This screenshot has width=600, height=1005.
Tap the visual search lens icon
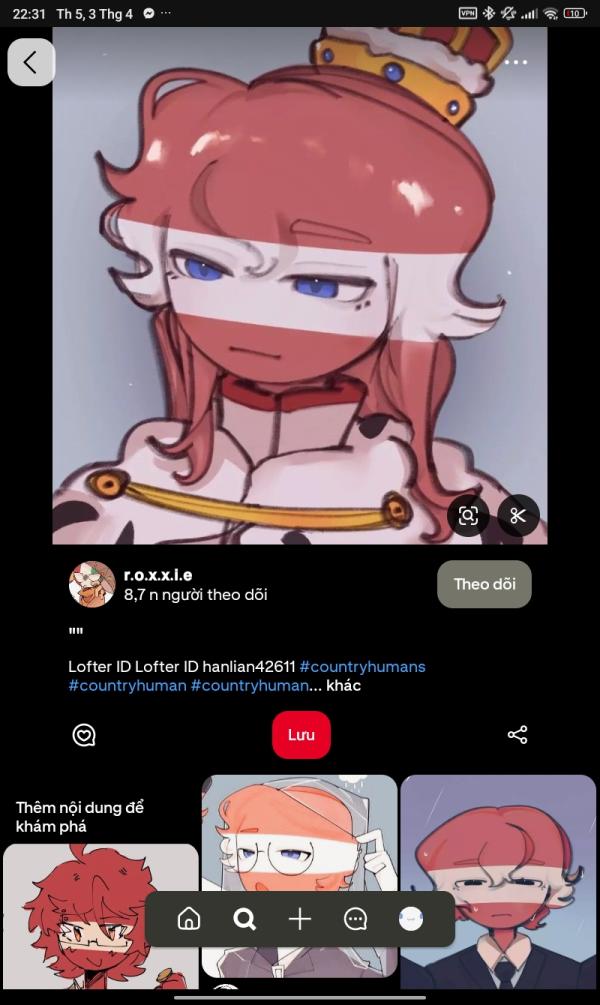pos(468,515)
